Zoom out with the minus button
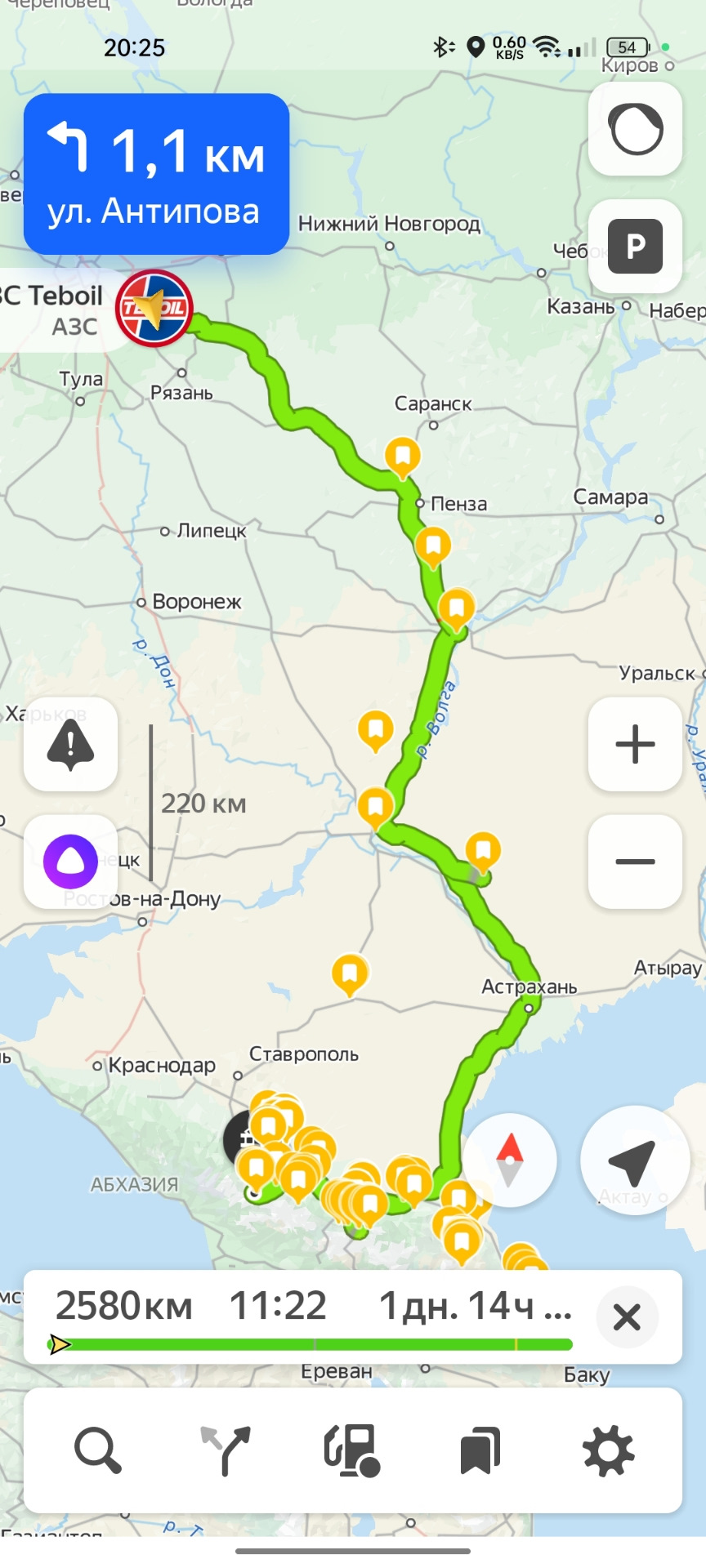Screen dimensions: 706x1568 635,862
